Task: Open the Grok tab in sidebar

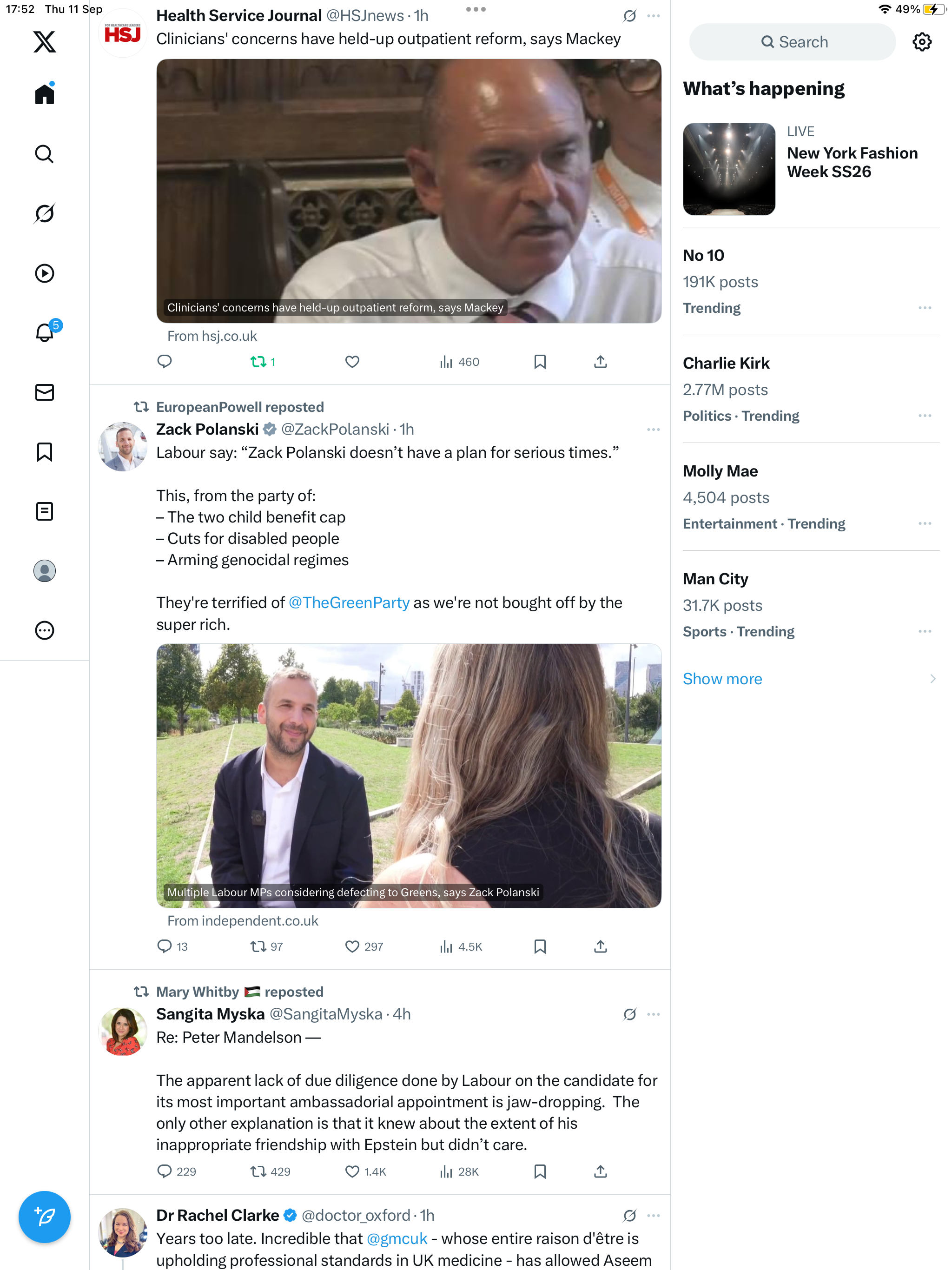Action: (44, 213)
